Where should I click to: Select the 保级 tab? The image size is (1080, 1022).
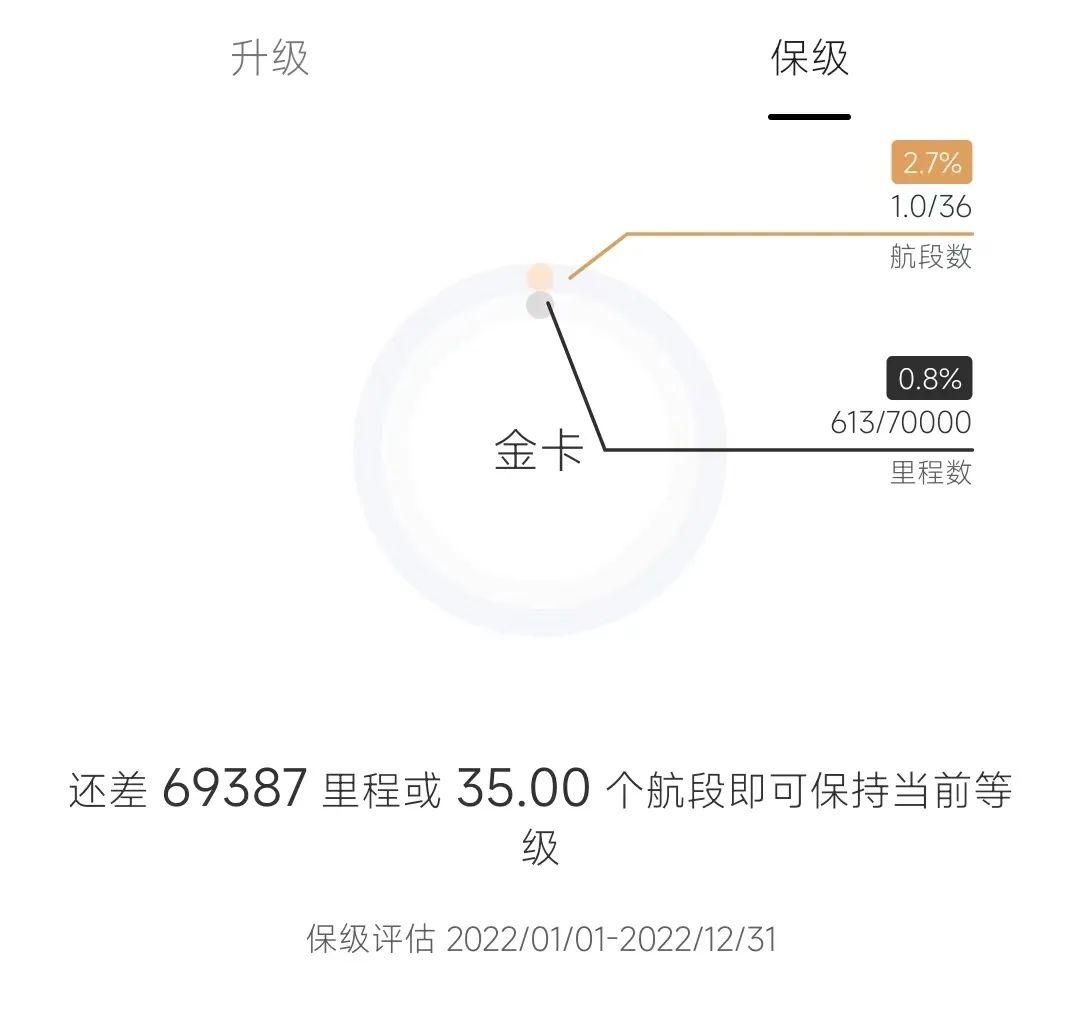[x=809, y=58]
